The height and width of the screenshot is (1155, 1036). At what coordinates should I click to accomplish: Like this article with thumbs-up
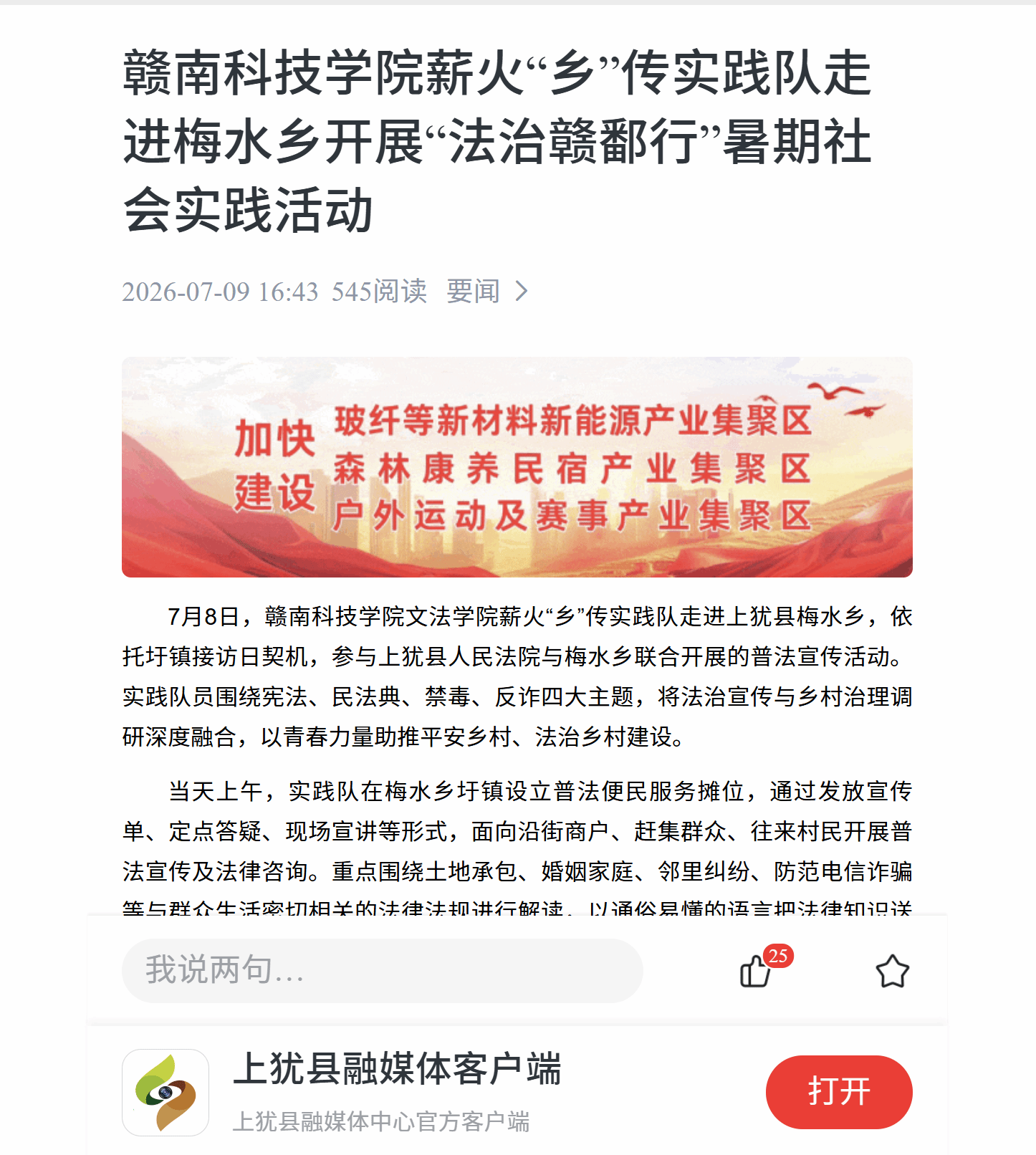tap(755, 972)
